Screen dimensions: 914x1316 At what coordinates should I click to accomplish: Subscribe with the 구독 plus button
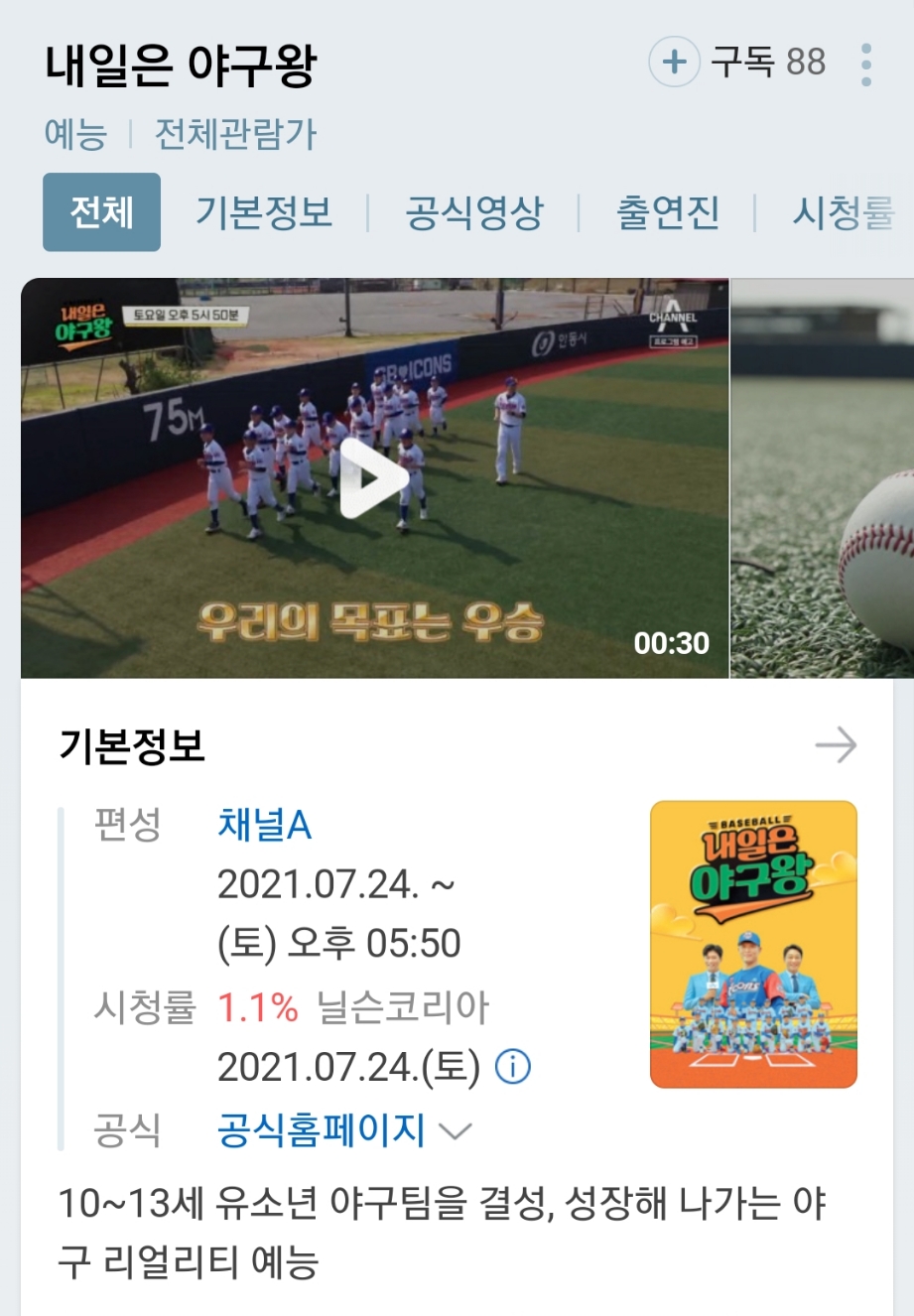pos(675,62)
